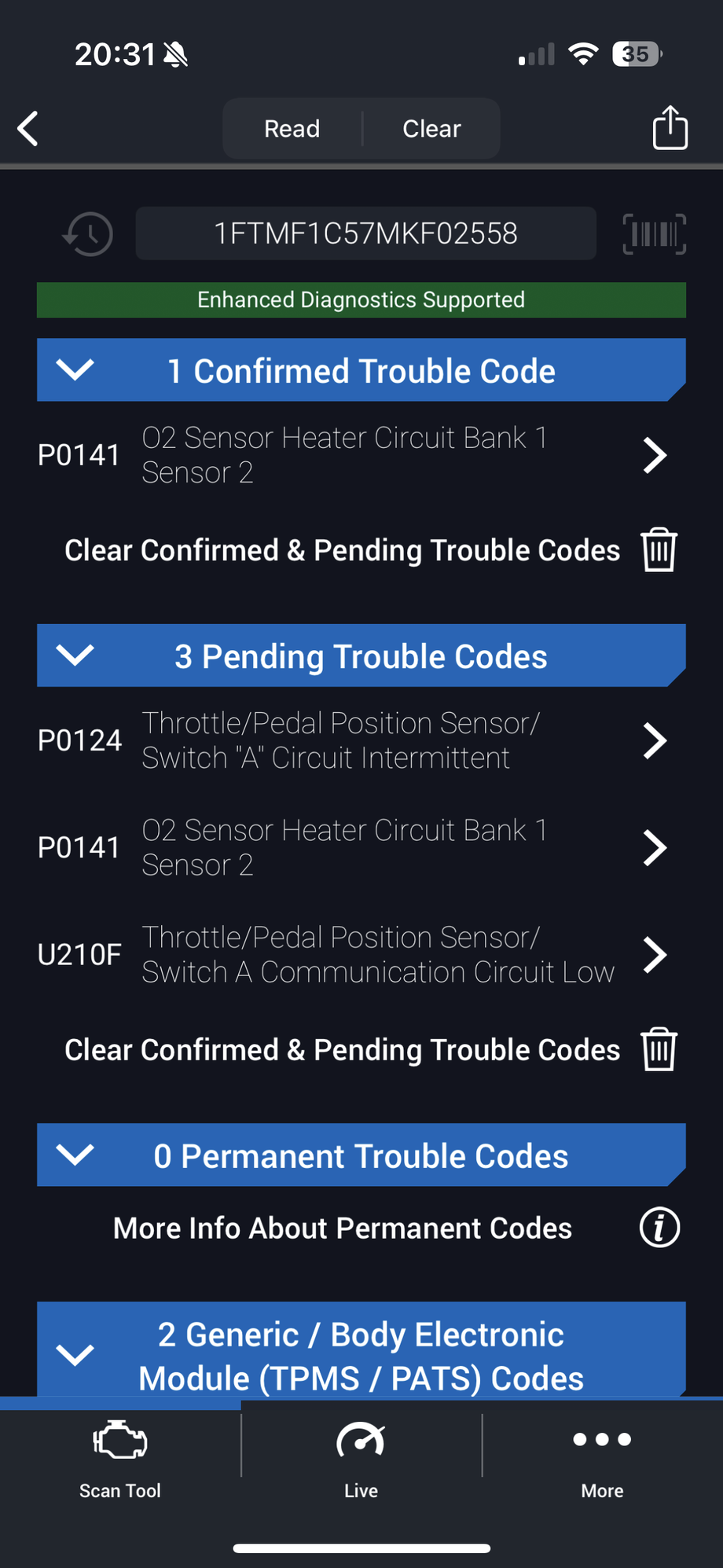Tap the Clear segment button
Viewport: 723px width, 1568px height.
tap(431, 129)
